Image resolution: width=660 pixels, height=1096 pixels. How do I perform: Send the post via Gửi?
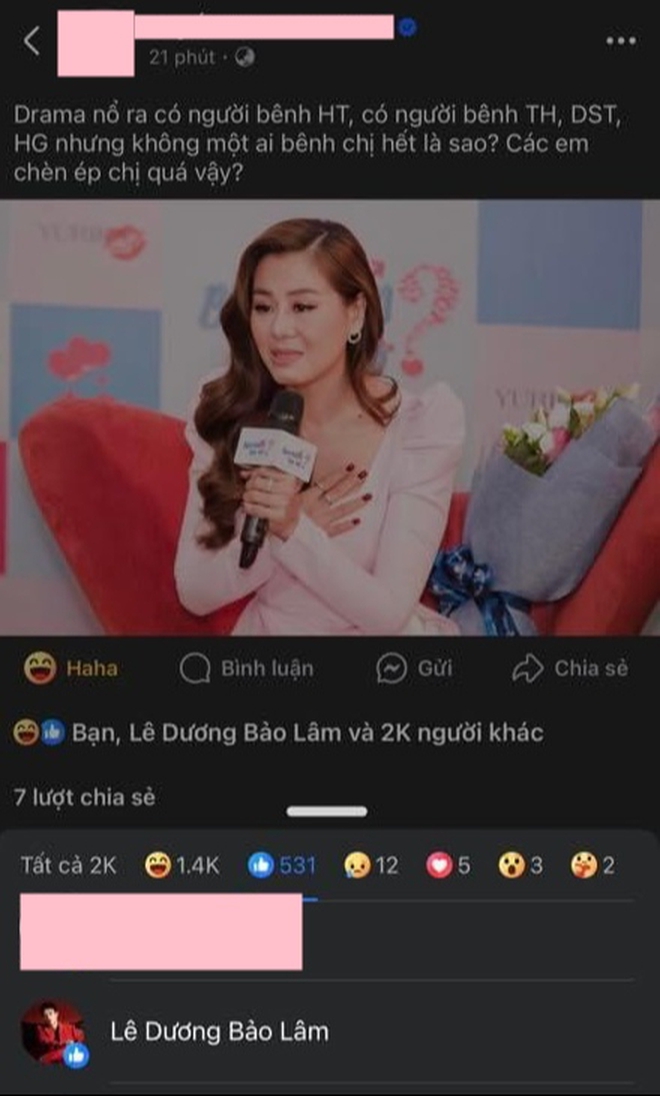(415, 669)
